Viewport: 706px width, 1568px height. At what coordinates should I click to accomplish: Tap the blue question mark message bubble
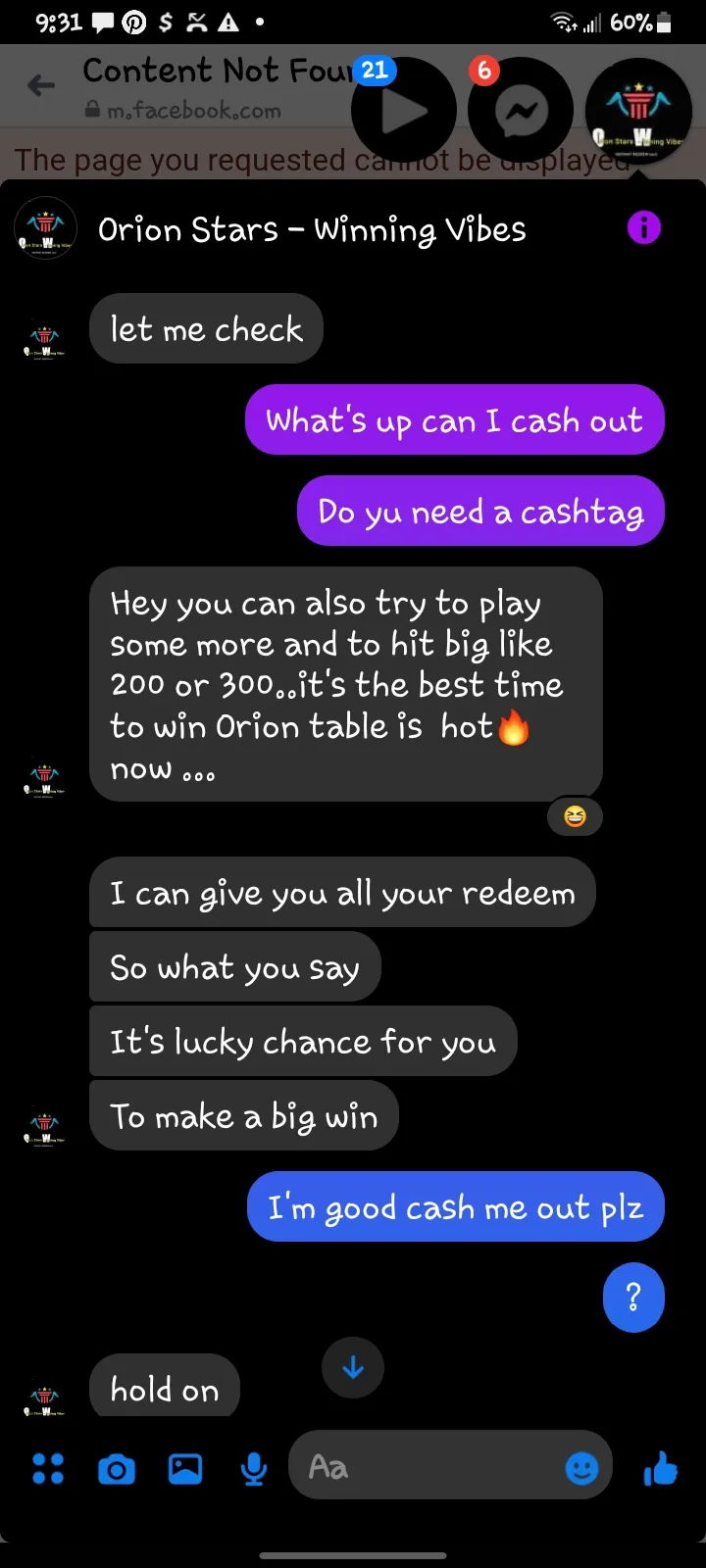[x=633, y=1298]
